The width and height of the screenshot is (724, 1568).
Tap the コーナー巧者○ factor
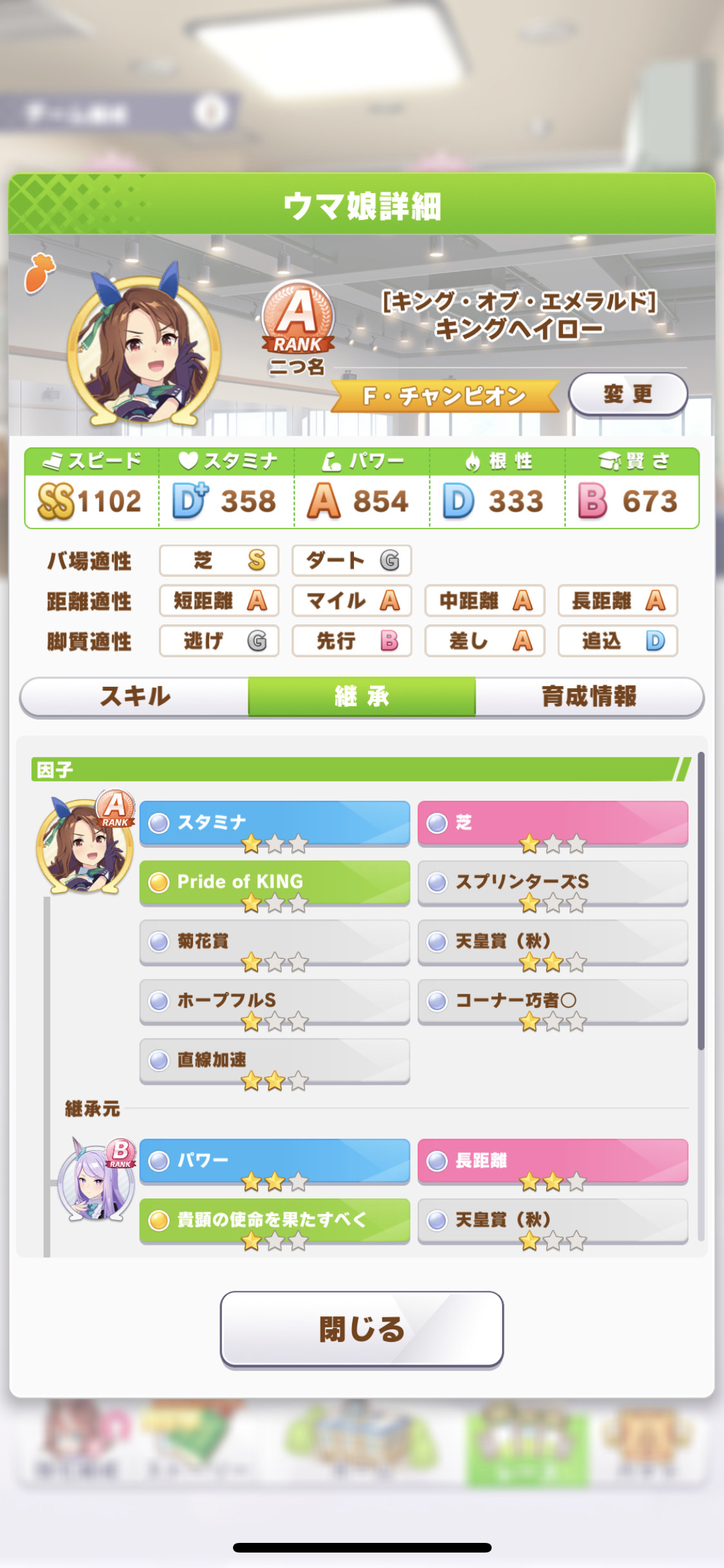553,1002
